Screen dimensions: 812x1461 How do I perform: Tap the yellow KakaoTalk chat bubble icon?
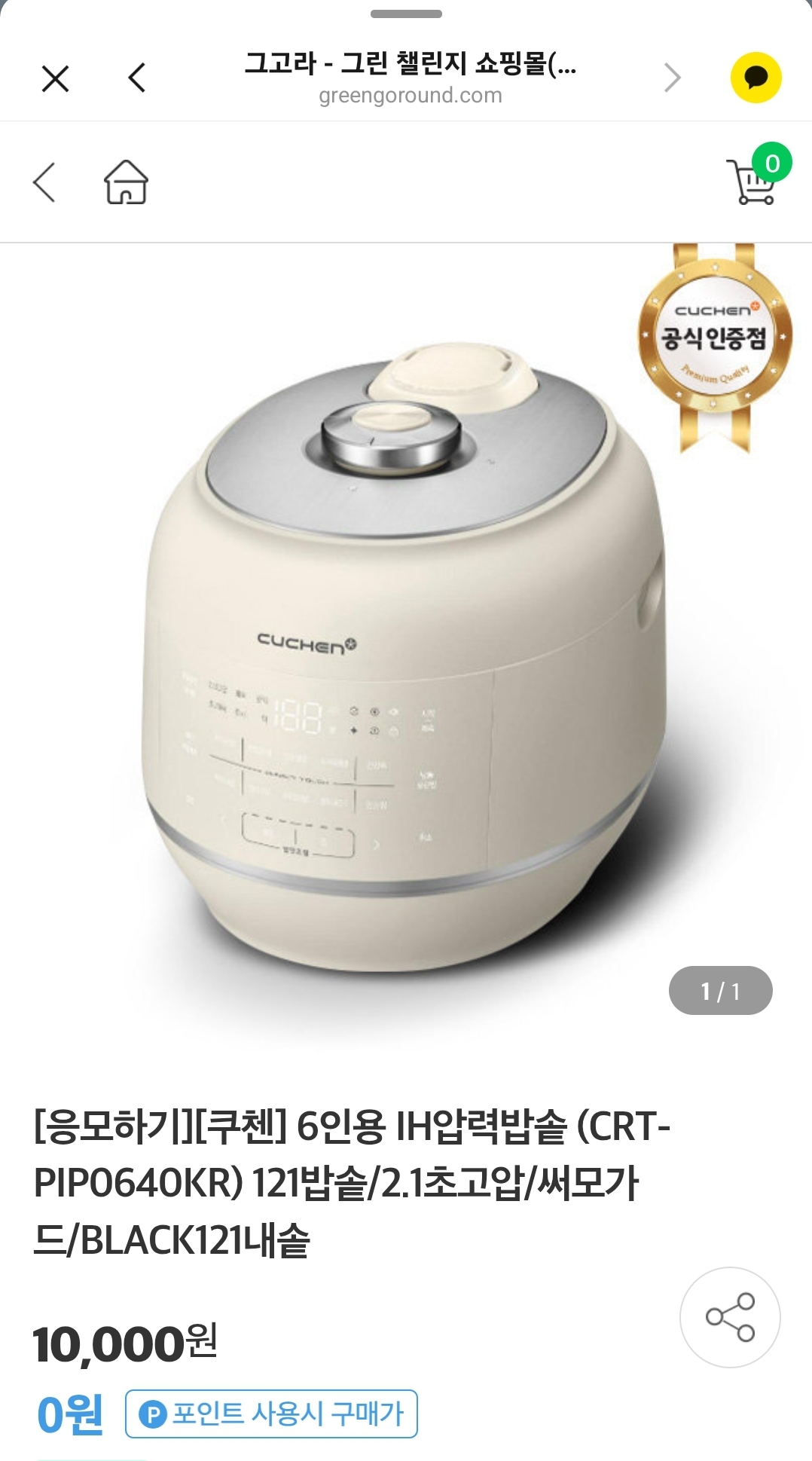pos(755,76)
